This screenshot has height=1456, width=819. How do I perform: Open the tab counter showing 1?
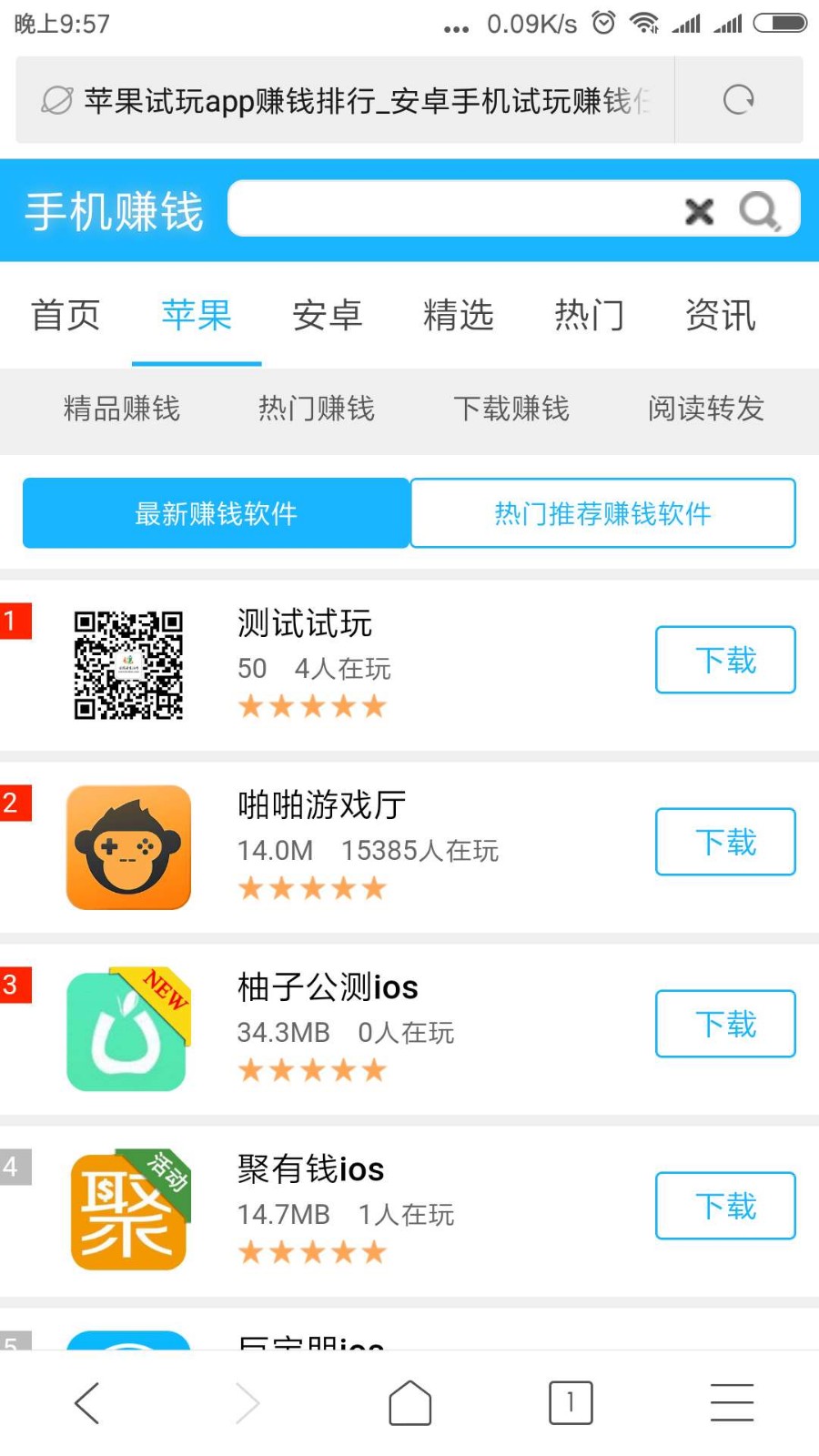(x=571, y=1402)
